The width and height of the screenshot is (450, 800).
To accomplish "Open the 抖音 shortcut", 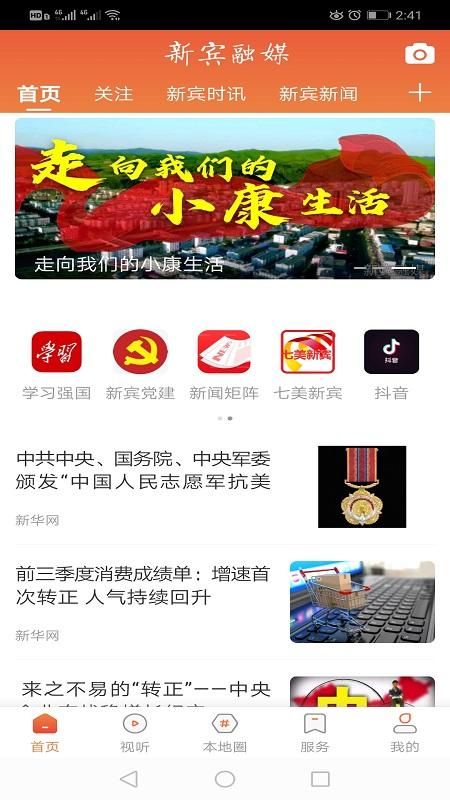I will pos(391,365).
